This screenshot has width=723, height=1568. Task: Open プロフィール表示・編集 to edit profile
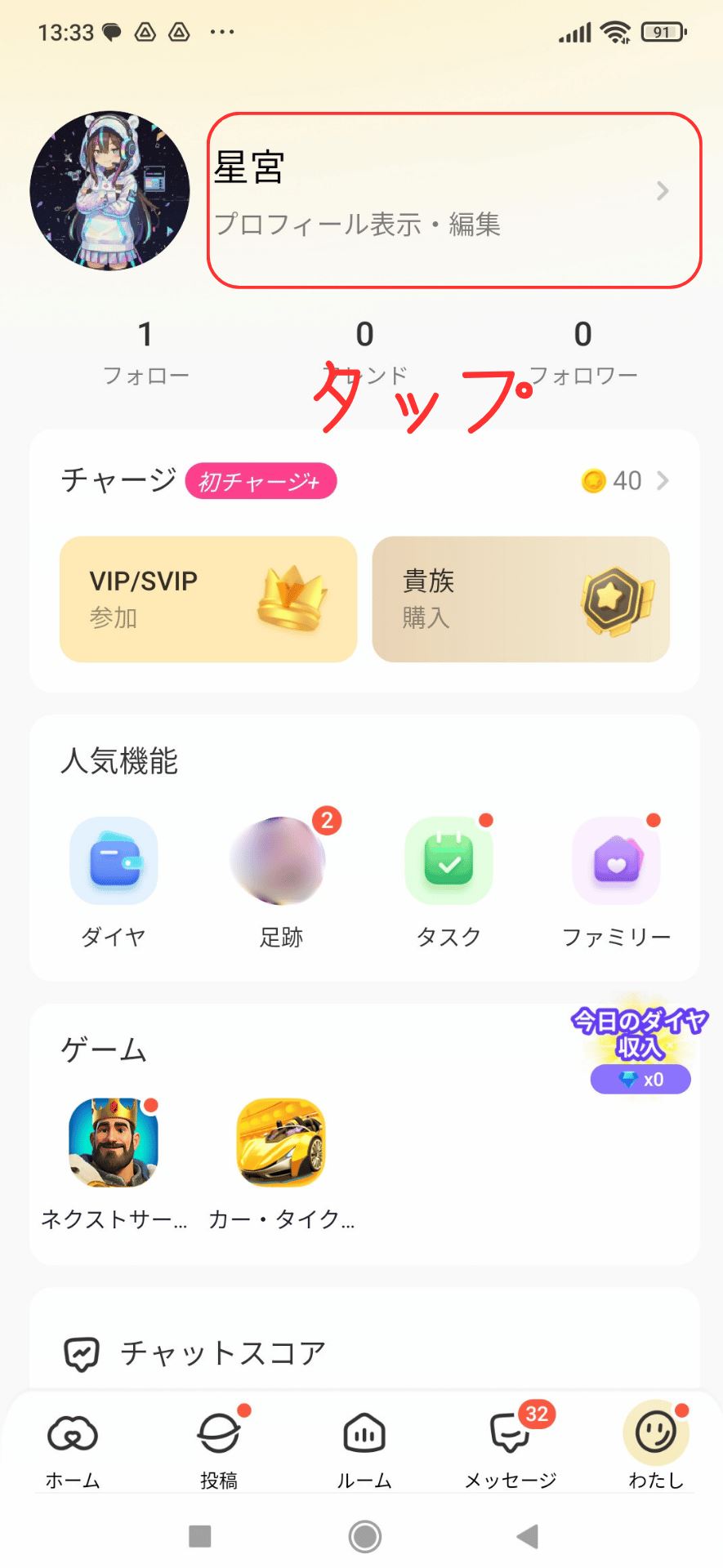[x=359, y=225]
